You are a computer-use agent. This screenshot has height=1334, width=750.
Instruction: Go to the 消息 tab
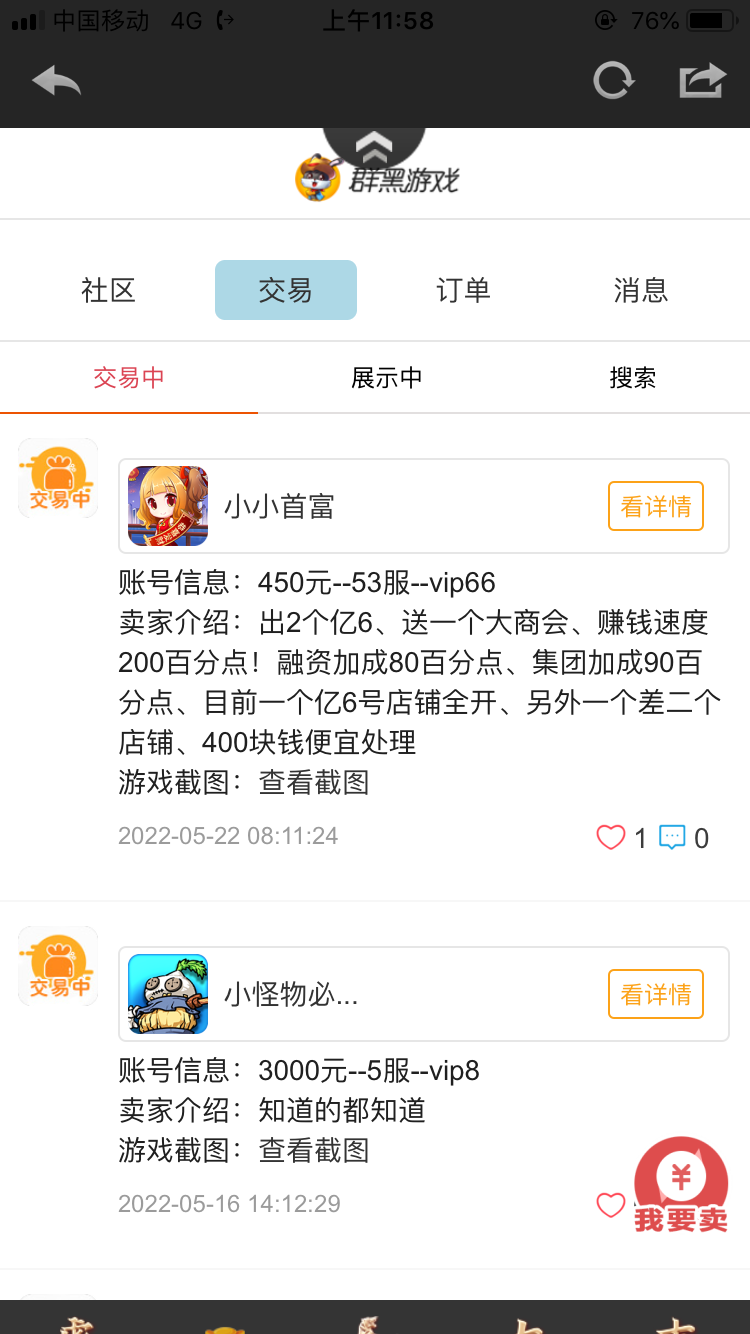tap(640, 290)
